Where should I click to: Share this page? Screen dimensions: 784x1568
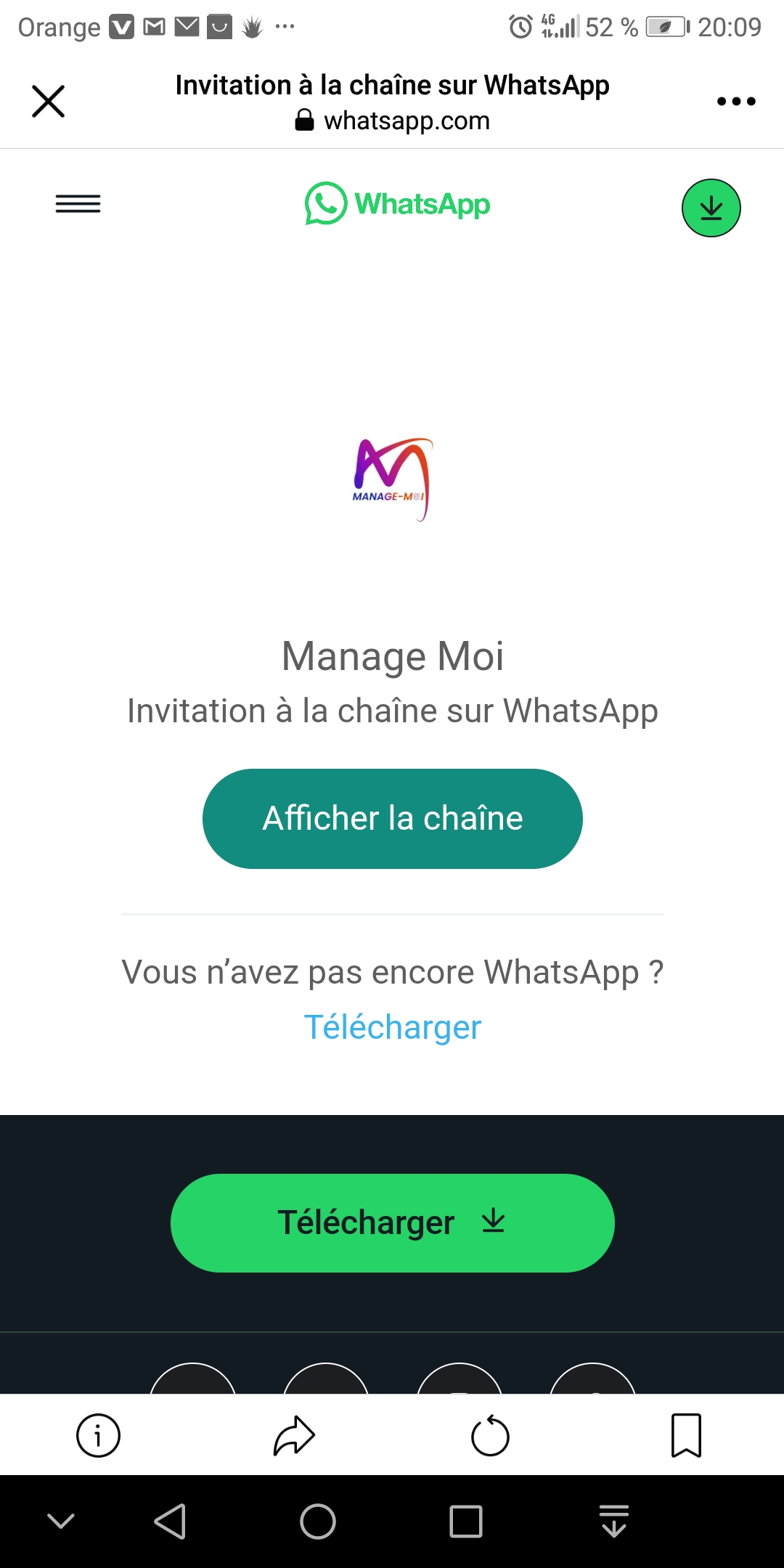pos(294,1435)
